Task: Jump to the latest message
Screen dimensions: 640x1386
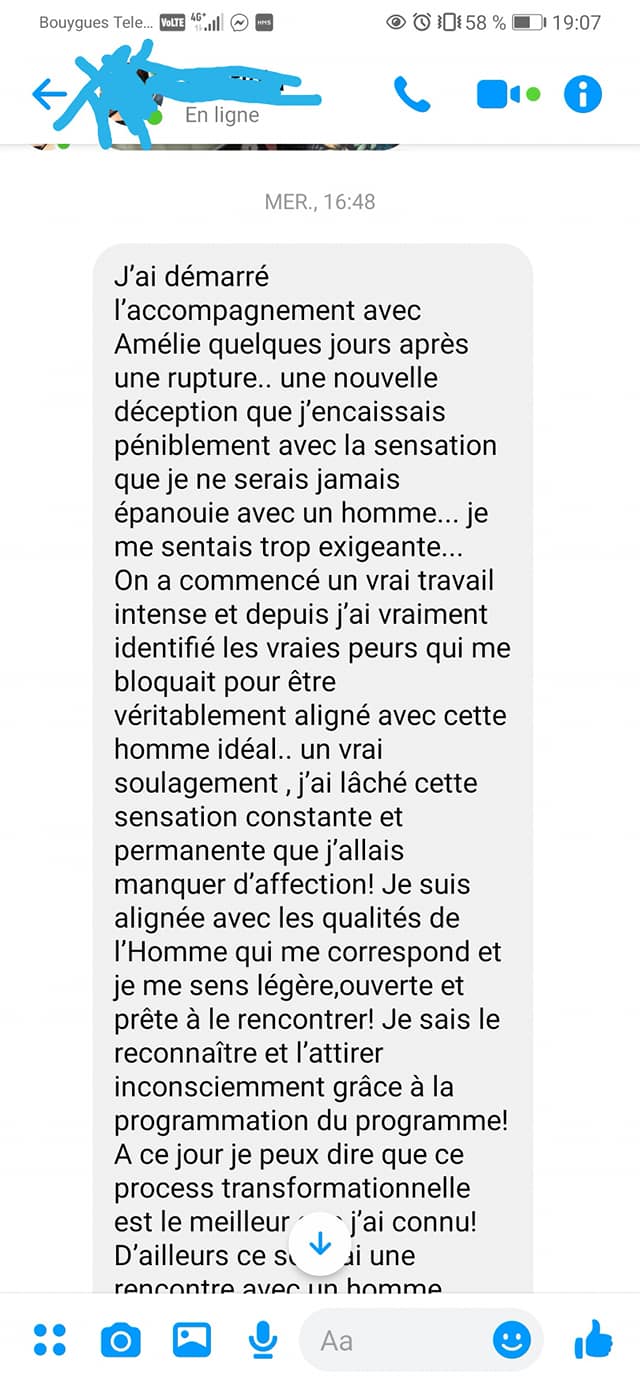Action: 320,1244
